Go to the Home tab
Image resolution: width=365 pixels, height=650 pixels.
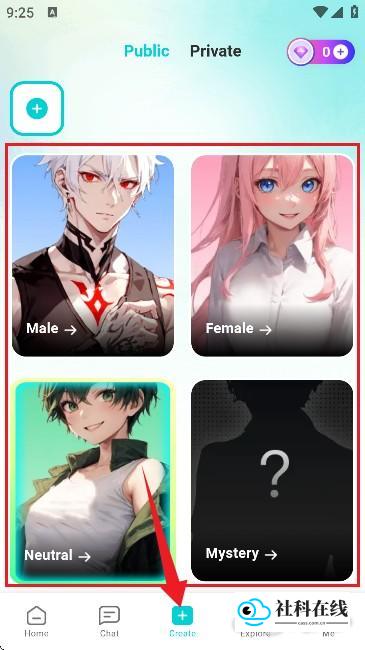[36, 621]
